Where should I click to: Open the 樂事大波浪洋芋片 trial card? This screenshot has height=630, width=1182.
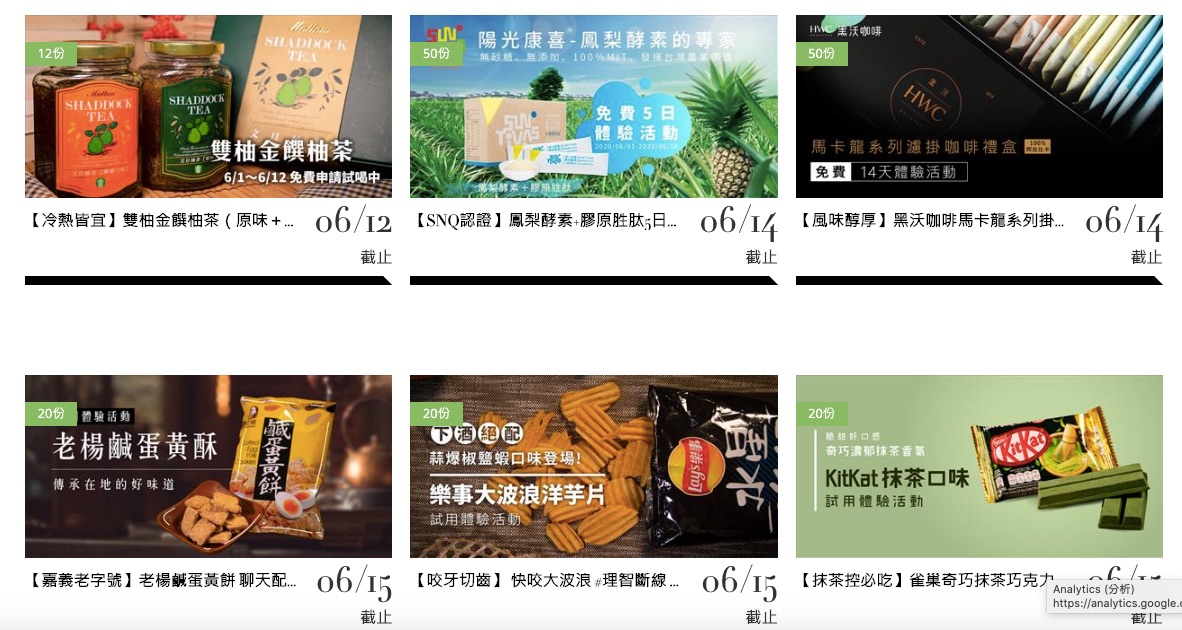point(593,466)
